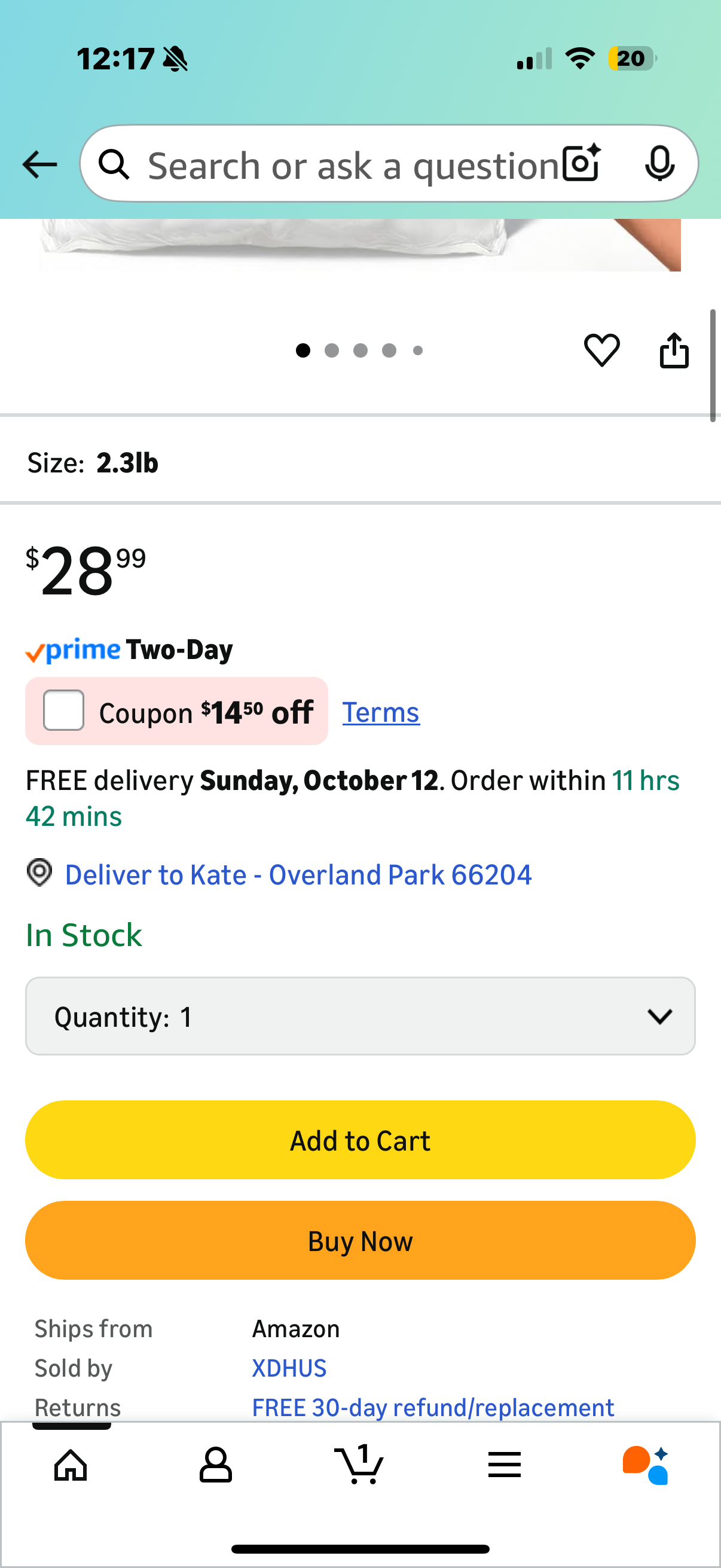
Task: Open the hamburger menu tab
Action: tap(504, 1465)
